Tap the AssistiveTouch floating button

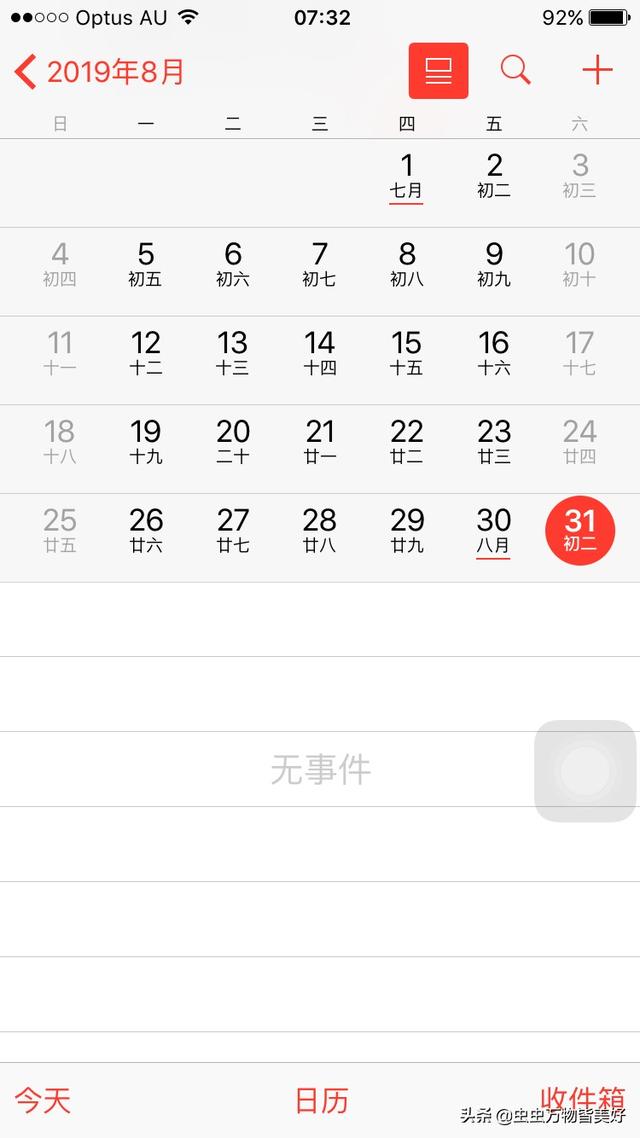[x=585, y=771]
